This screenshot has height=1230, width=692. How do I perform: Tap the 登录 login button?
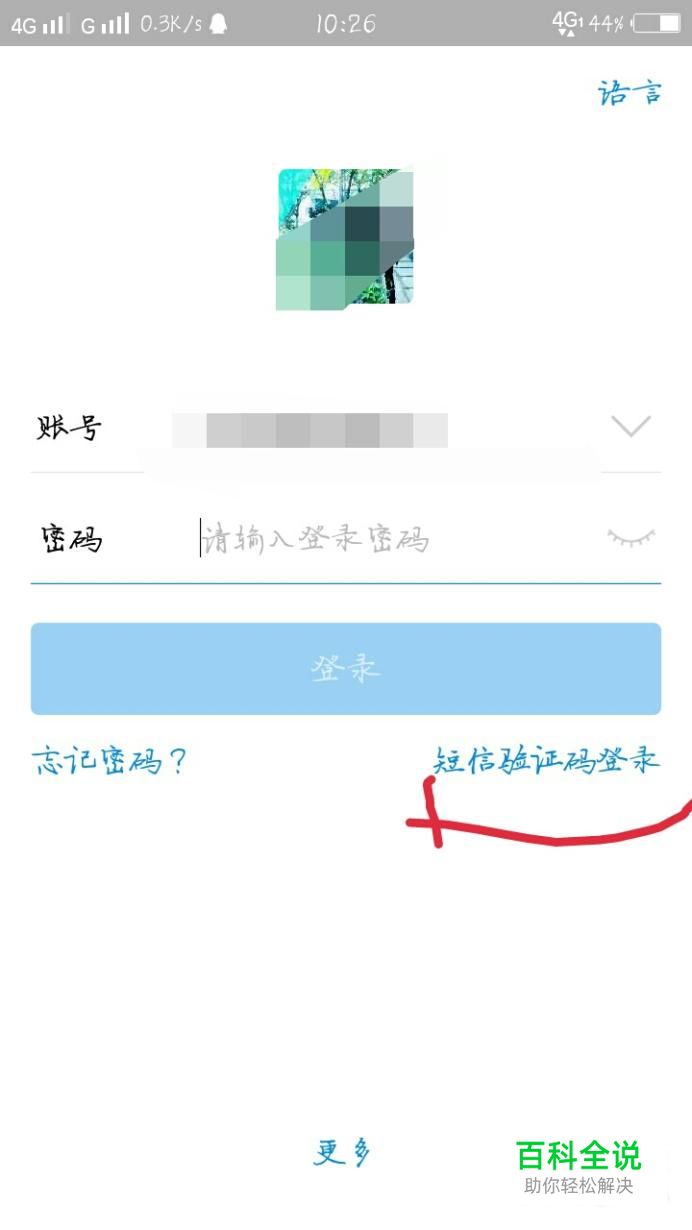tap(346, 668)
